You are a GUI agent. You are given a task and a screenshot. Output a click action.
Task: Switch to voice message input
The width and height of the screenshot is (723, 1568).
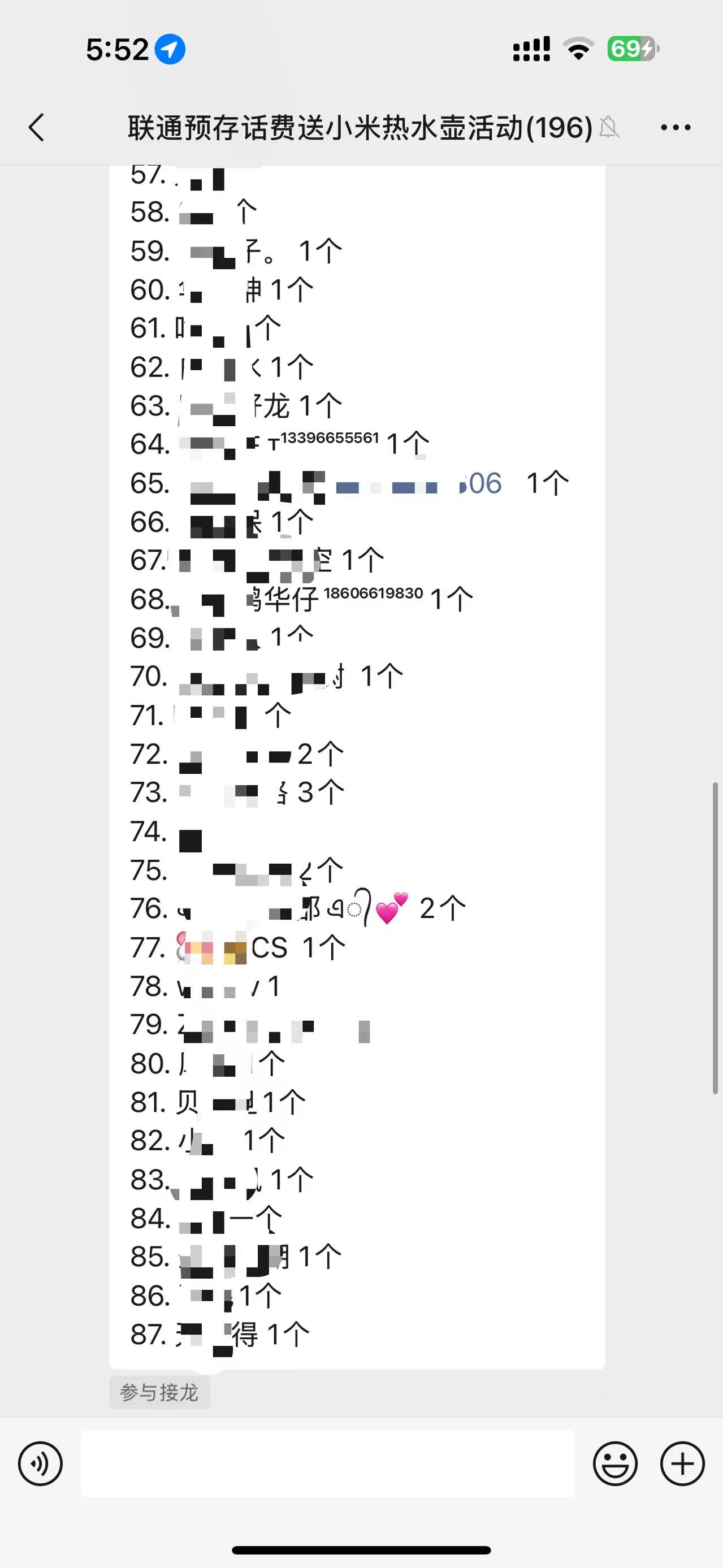click(x=40, y=1463)
